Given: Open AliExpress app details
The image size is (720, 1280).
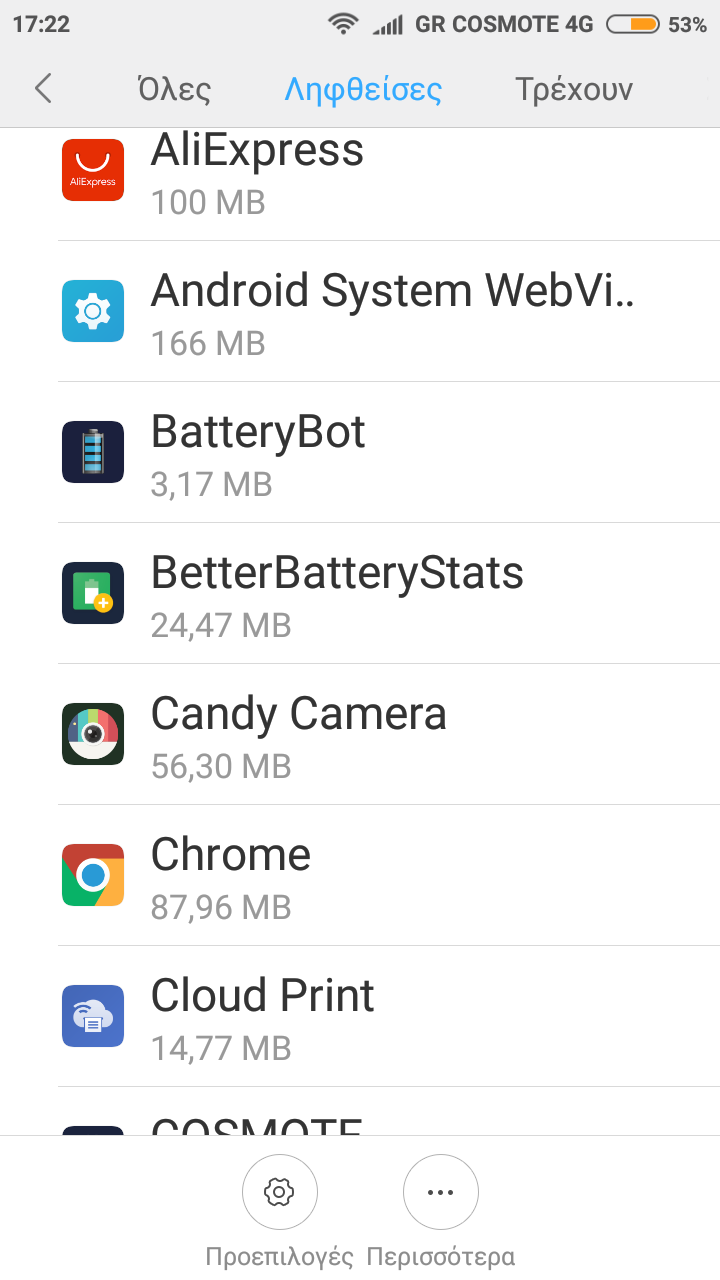Looking at the screenshot, I should click(360, 178).
